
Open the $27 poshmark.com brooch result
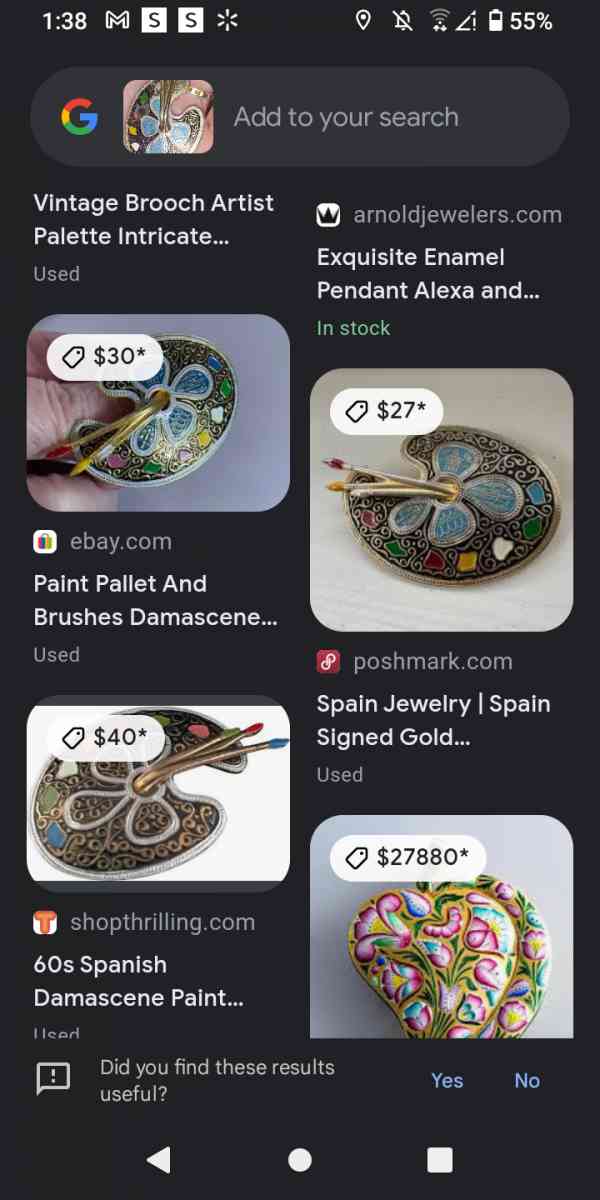click(441, 500)
